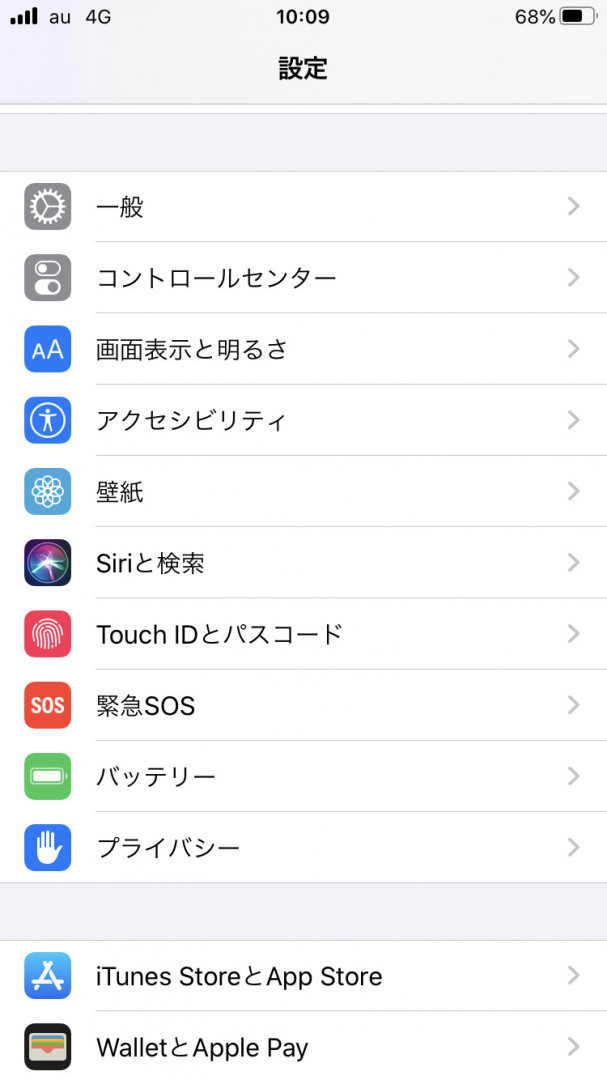The image size is (607, 1080).
Task: Select WalletとApple Pay row
Action: 303,1046
